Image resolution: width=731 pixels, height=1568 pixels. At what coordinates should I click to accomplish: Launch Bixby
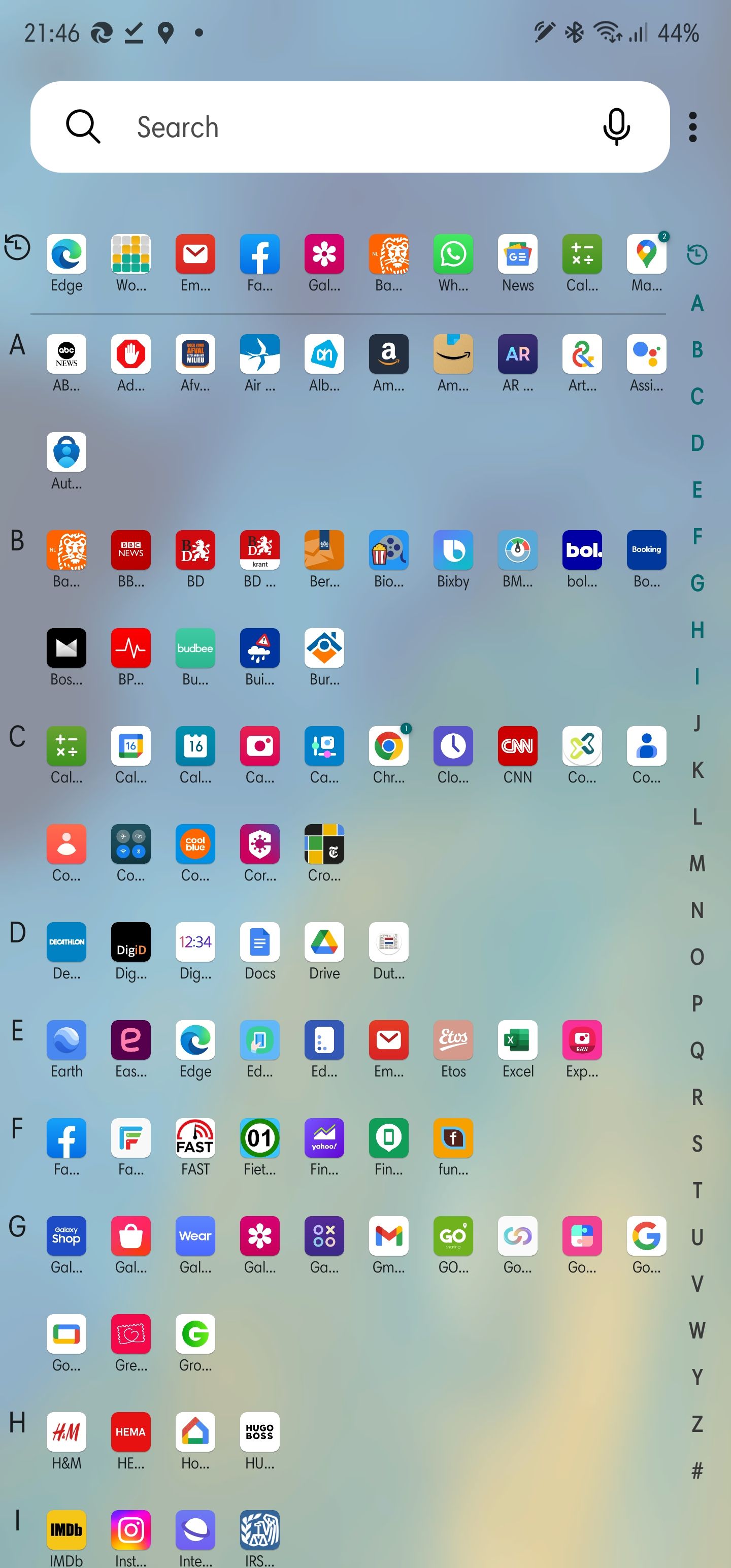point(453,550)
